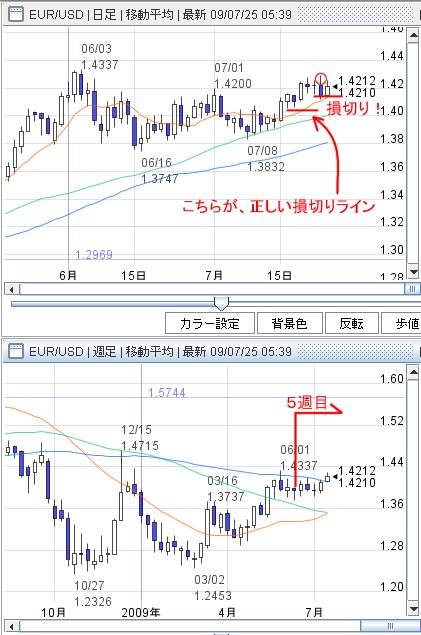Tap the 反転 invert button
The height and width of the screenshot is (635, 421).
352,323
